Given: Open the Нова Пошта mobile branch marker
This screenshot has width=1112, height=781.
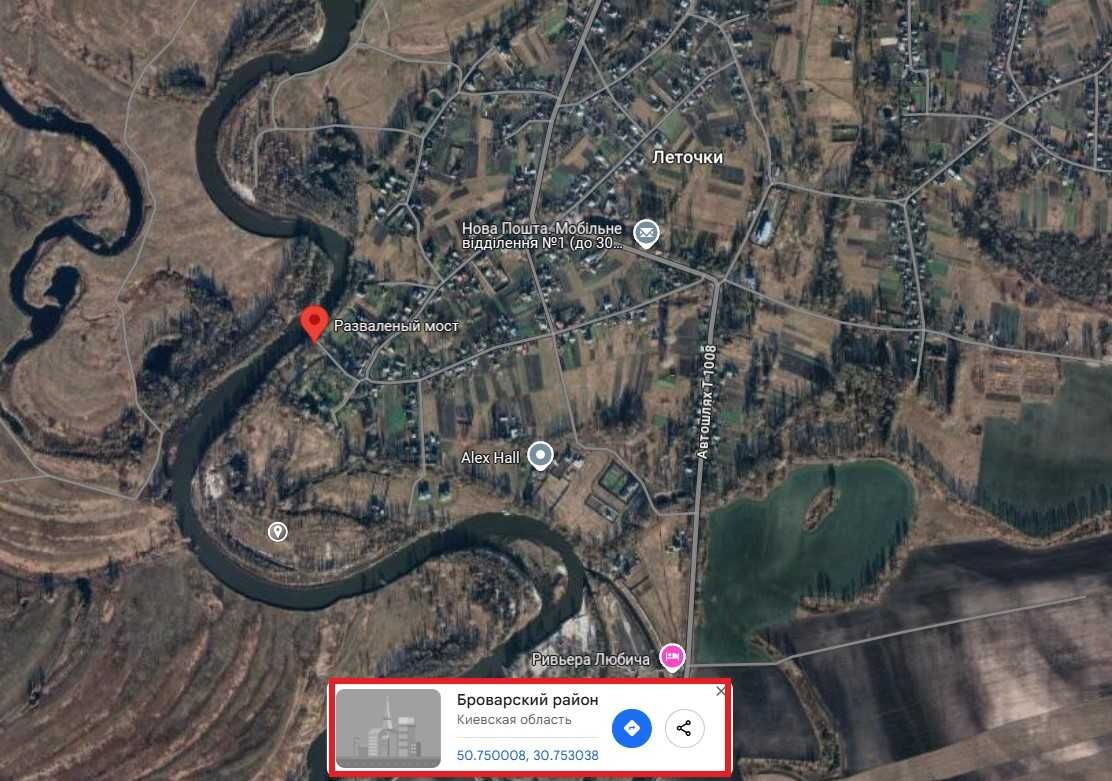Looking at the screenshot, I should (647, 234).
